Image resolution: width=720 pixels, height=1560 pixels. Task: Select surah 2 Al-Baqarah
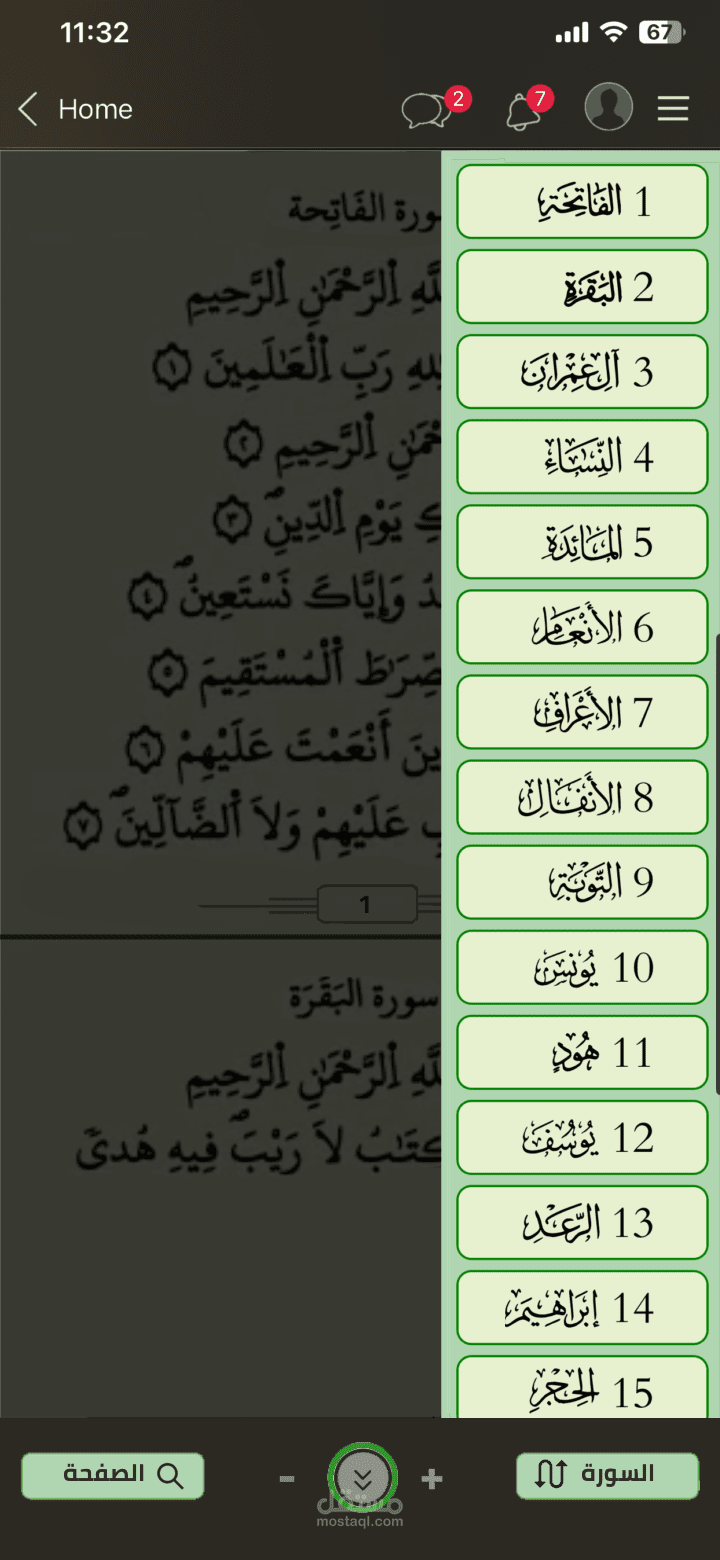click(582, 287)
